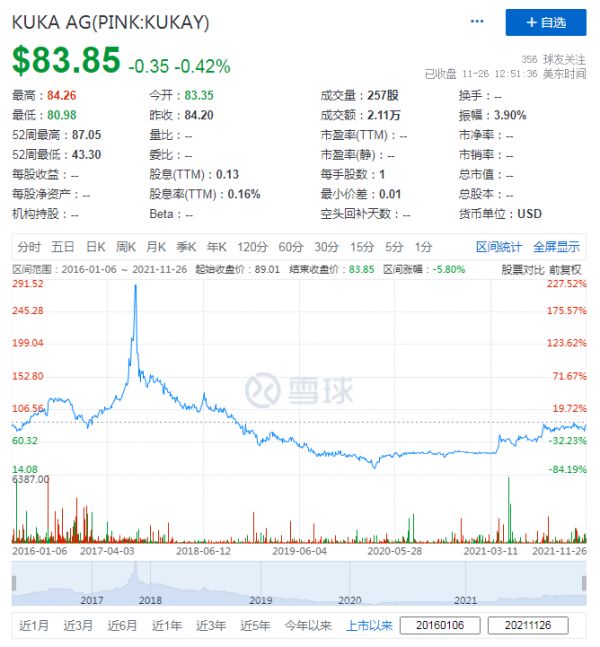
Task: Switch to the 1分 interval
Action: coord(424,247)
